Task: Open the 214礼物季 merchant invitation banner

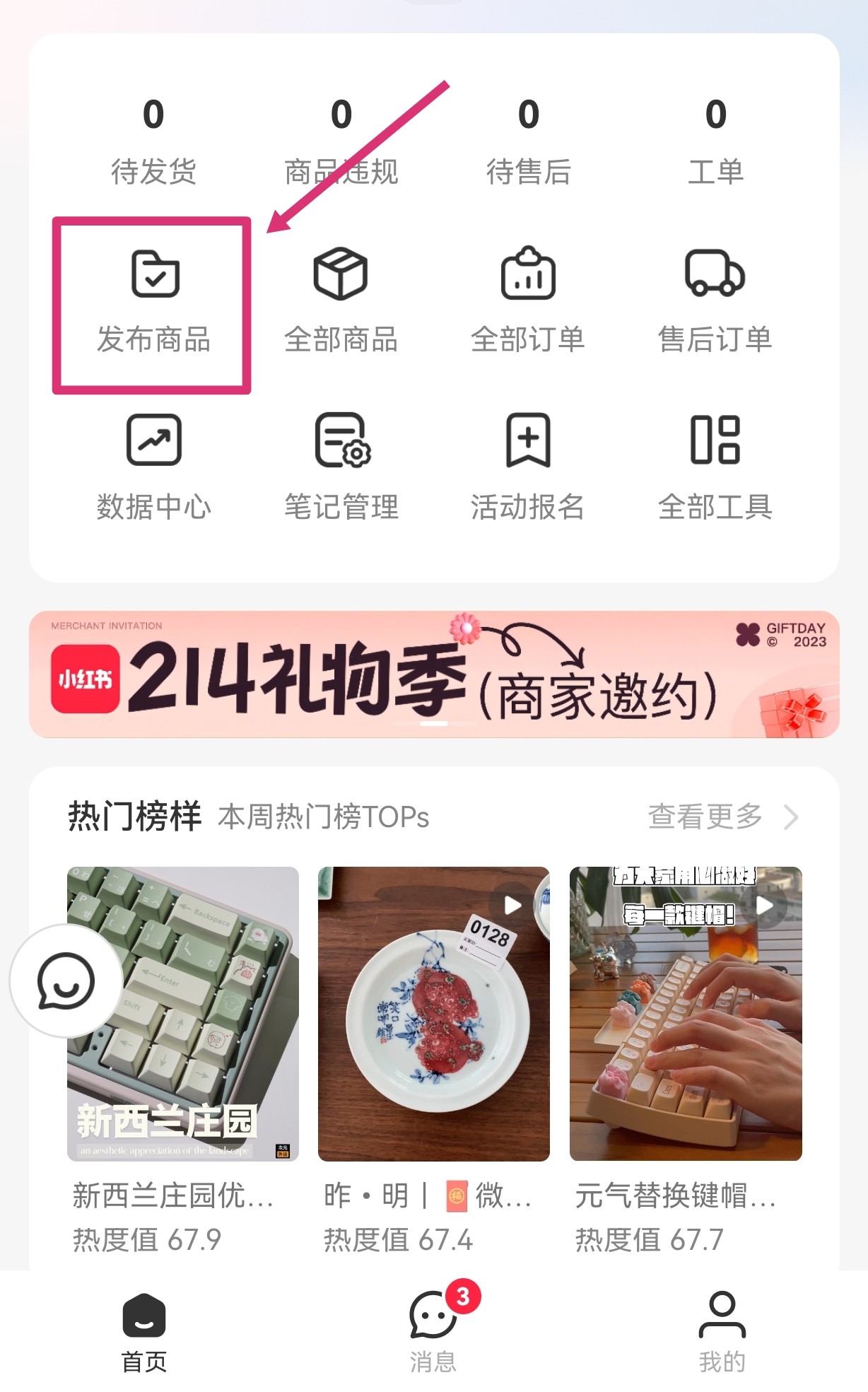Action: (434, 674)
